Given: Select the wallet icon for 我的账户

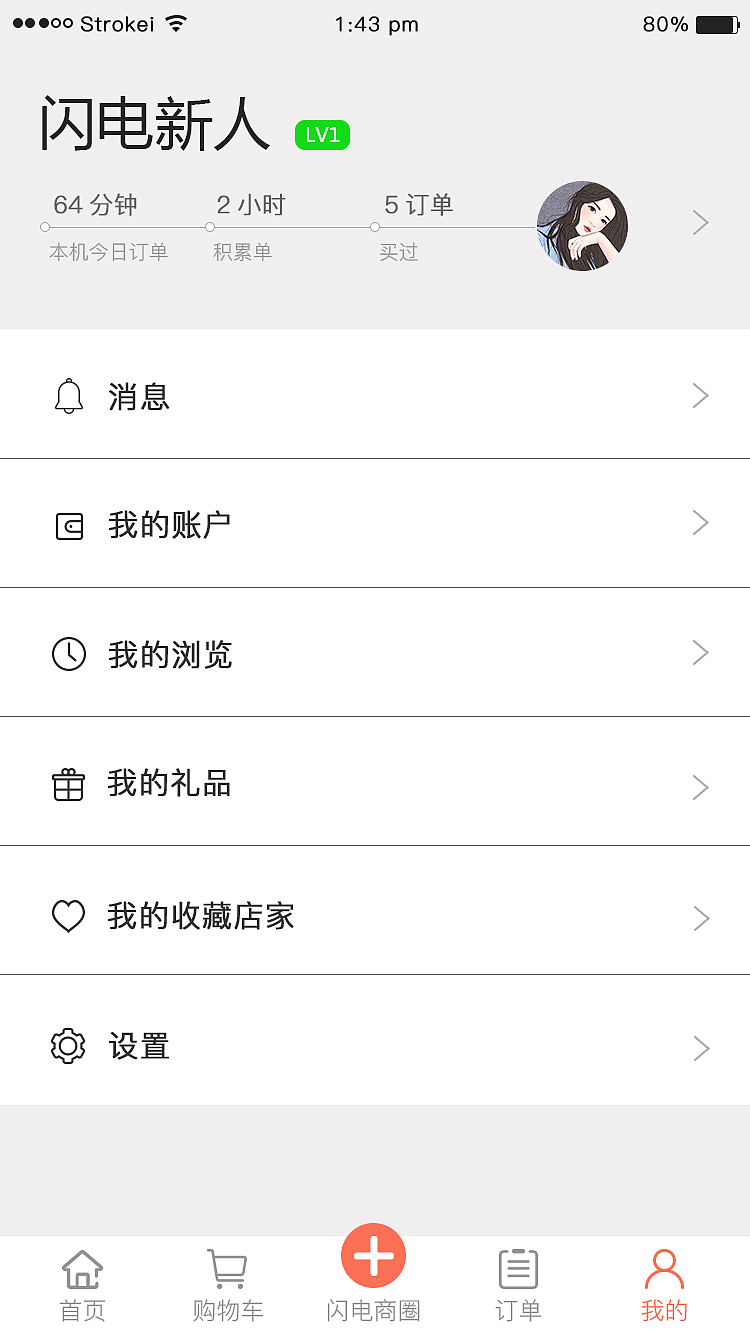Looking at the screenshot, I should pyautogui.click(x=69, y=524).
